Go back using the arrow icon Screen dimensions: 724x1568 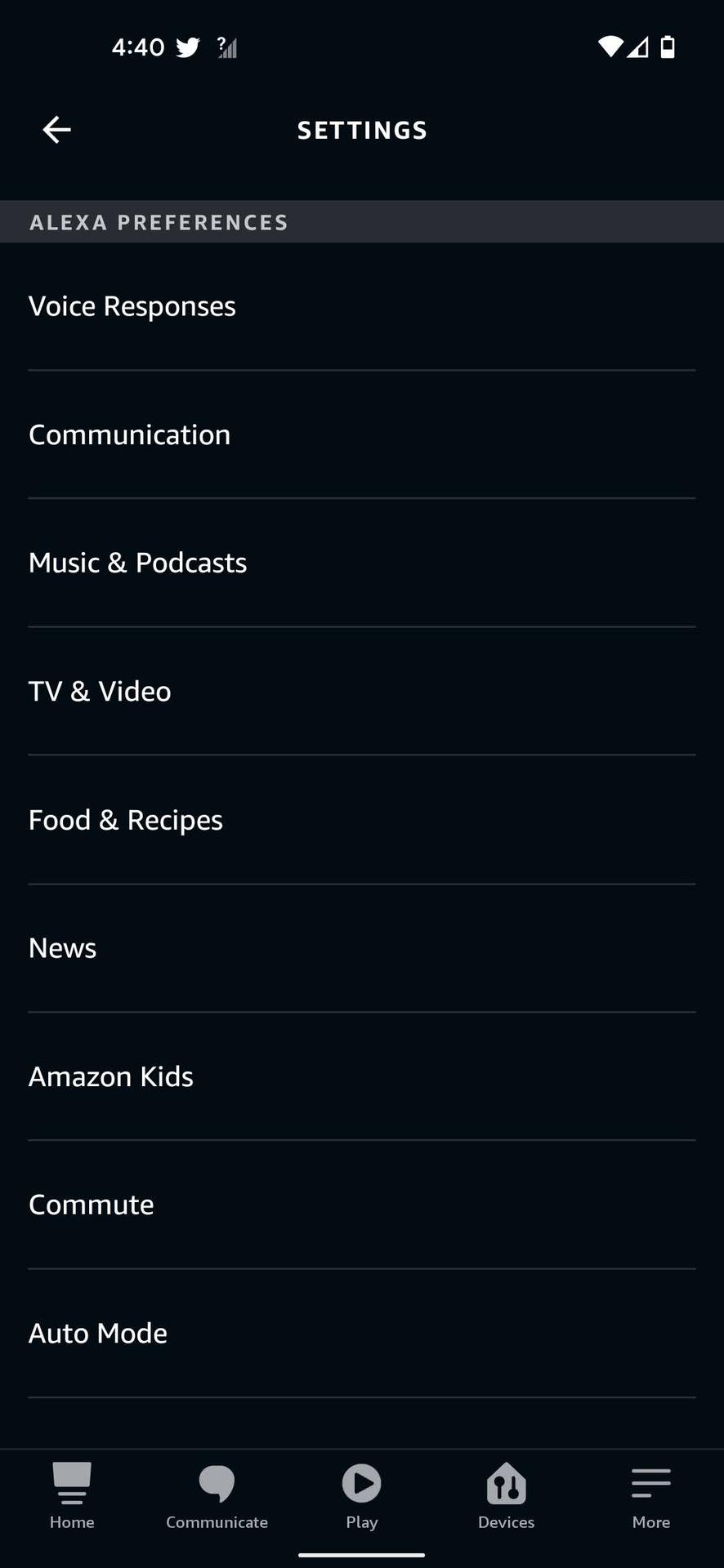pyautogui.click(x=56, y=130)
